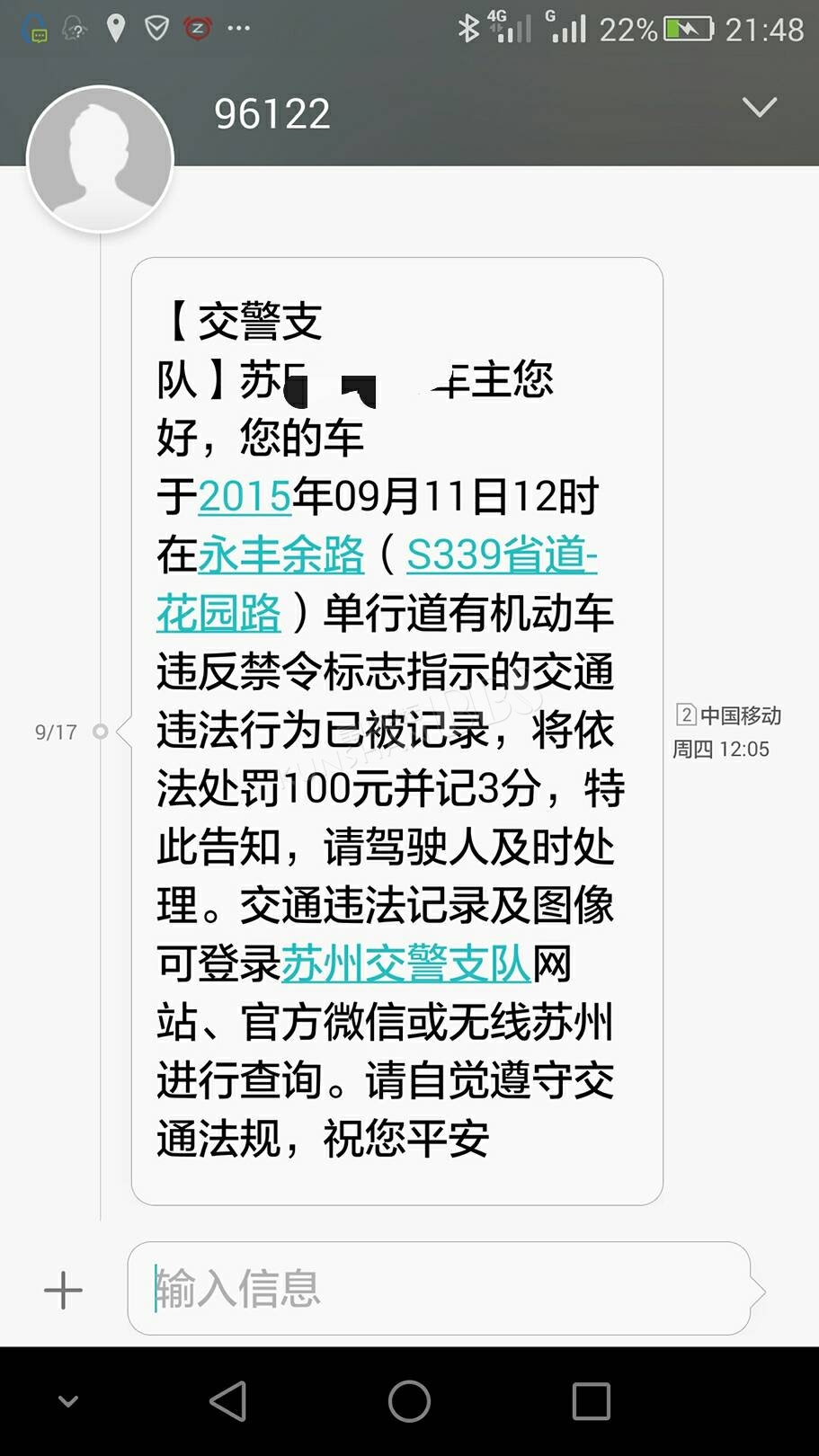Tap the 2015 date link
Screen dimensions: 819x1456
[x=245, y=496]
